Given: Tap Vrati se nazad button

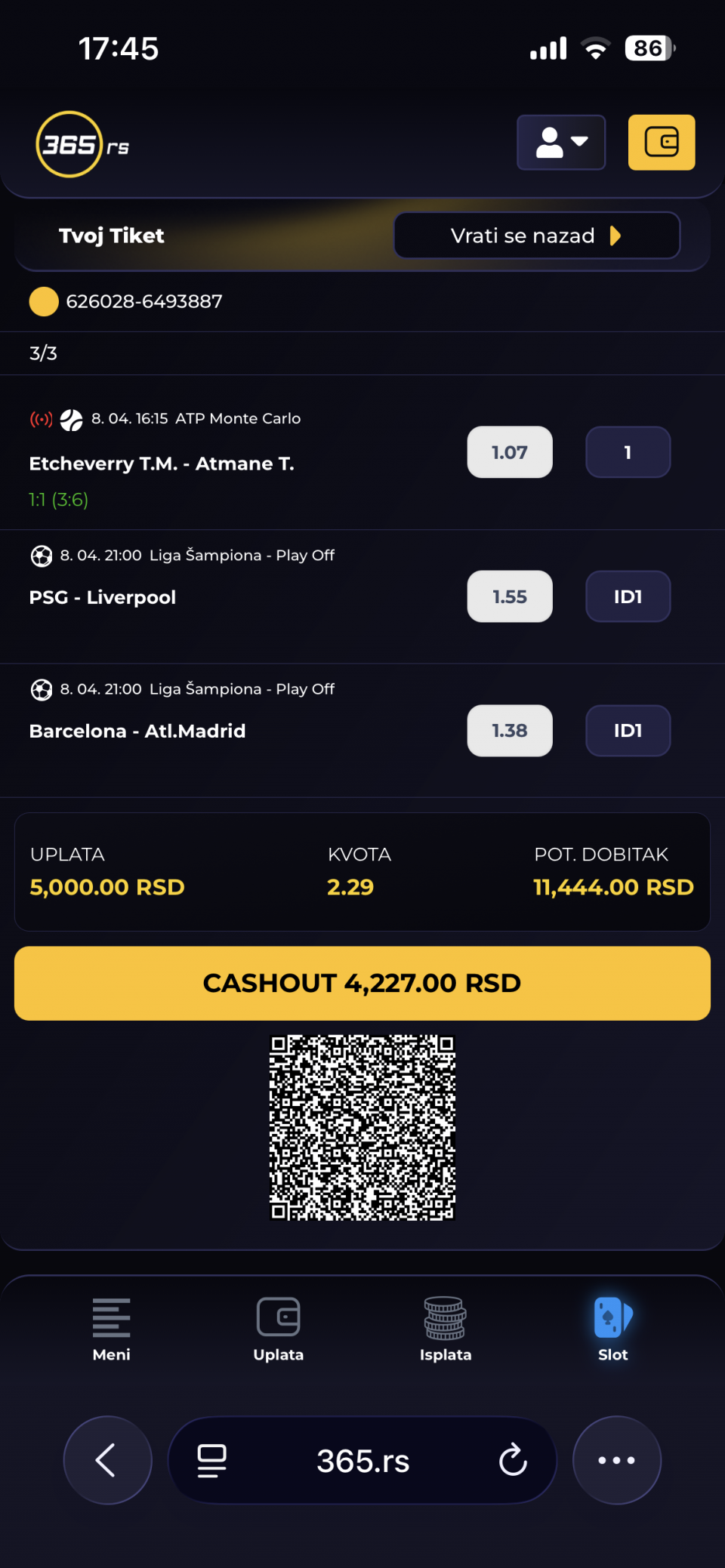Looking at the screenshot, I should click(x=536, y=236).
